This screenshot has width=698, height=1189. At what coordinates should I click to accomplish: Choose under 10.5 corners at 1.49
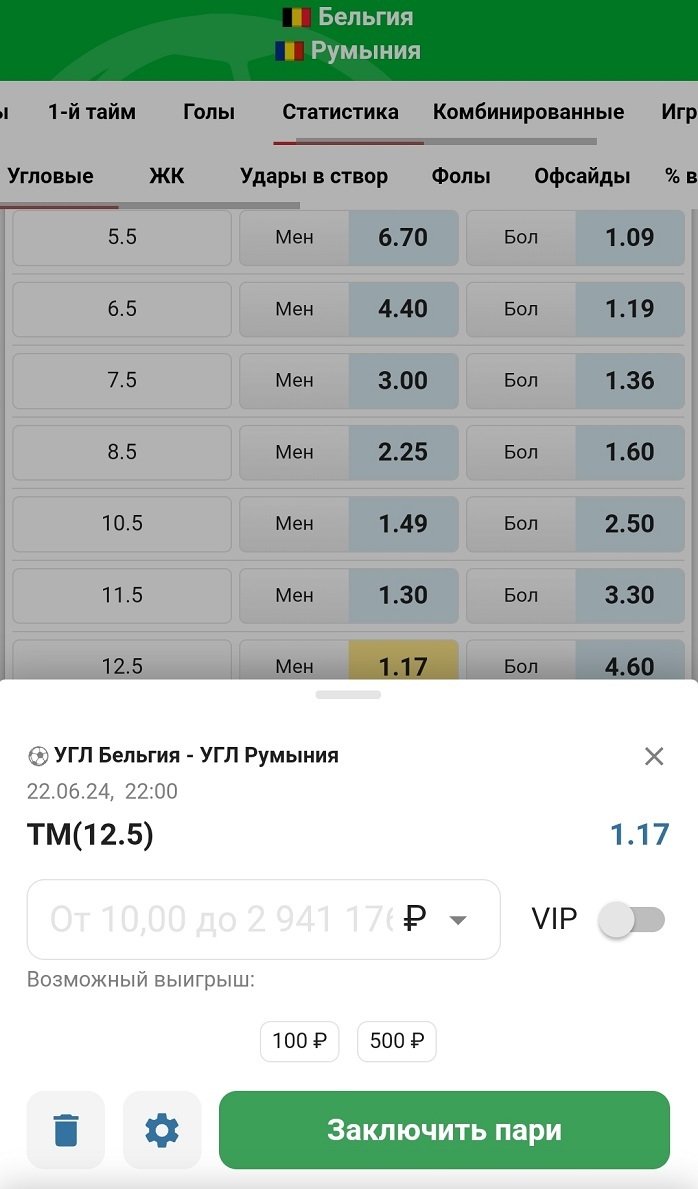click(x=349, y=523)
